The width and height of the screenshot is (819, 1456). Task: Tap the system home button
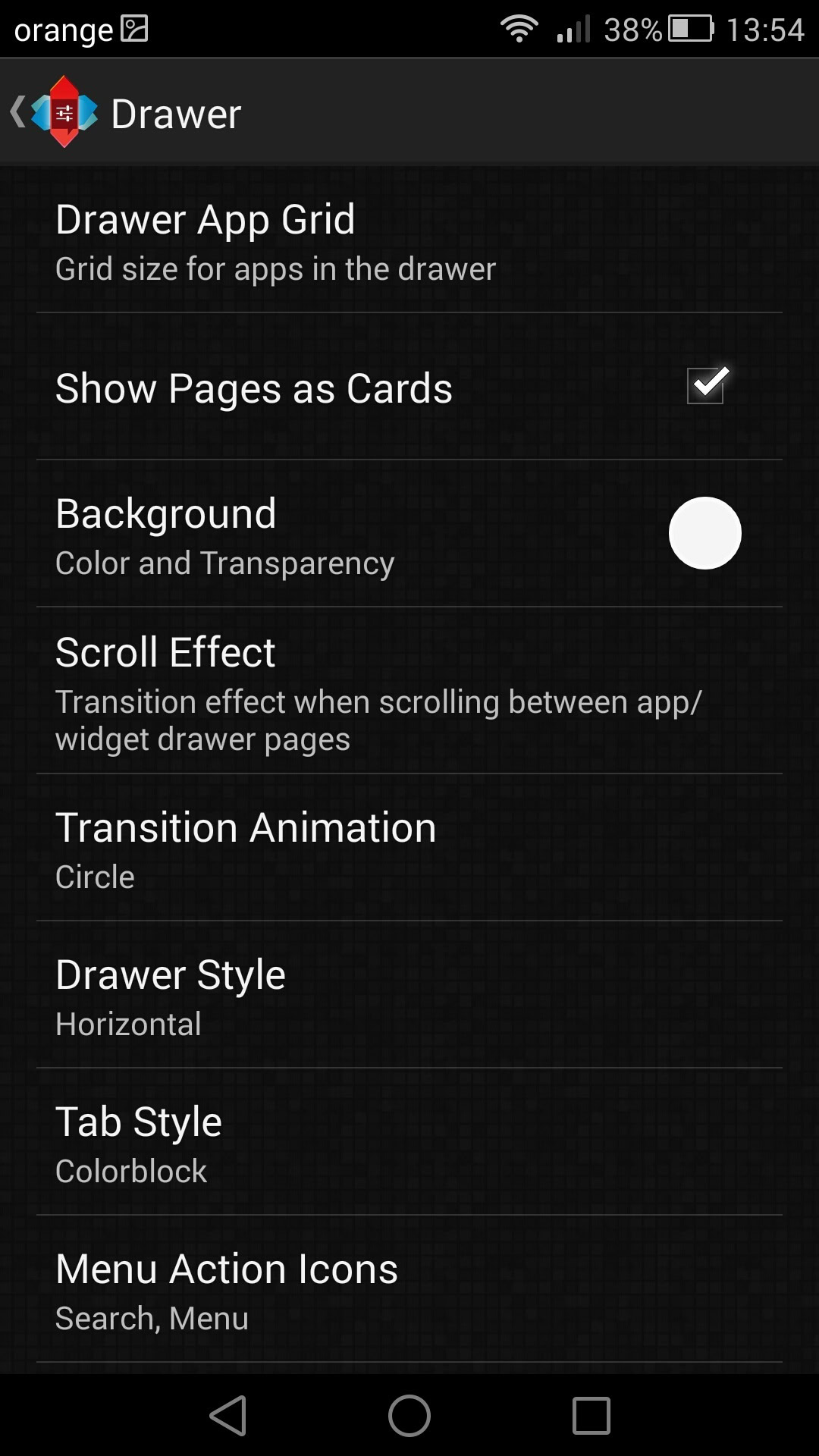[409, 1415]
